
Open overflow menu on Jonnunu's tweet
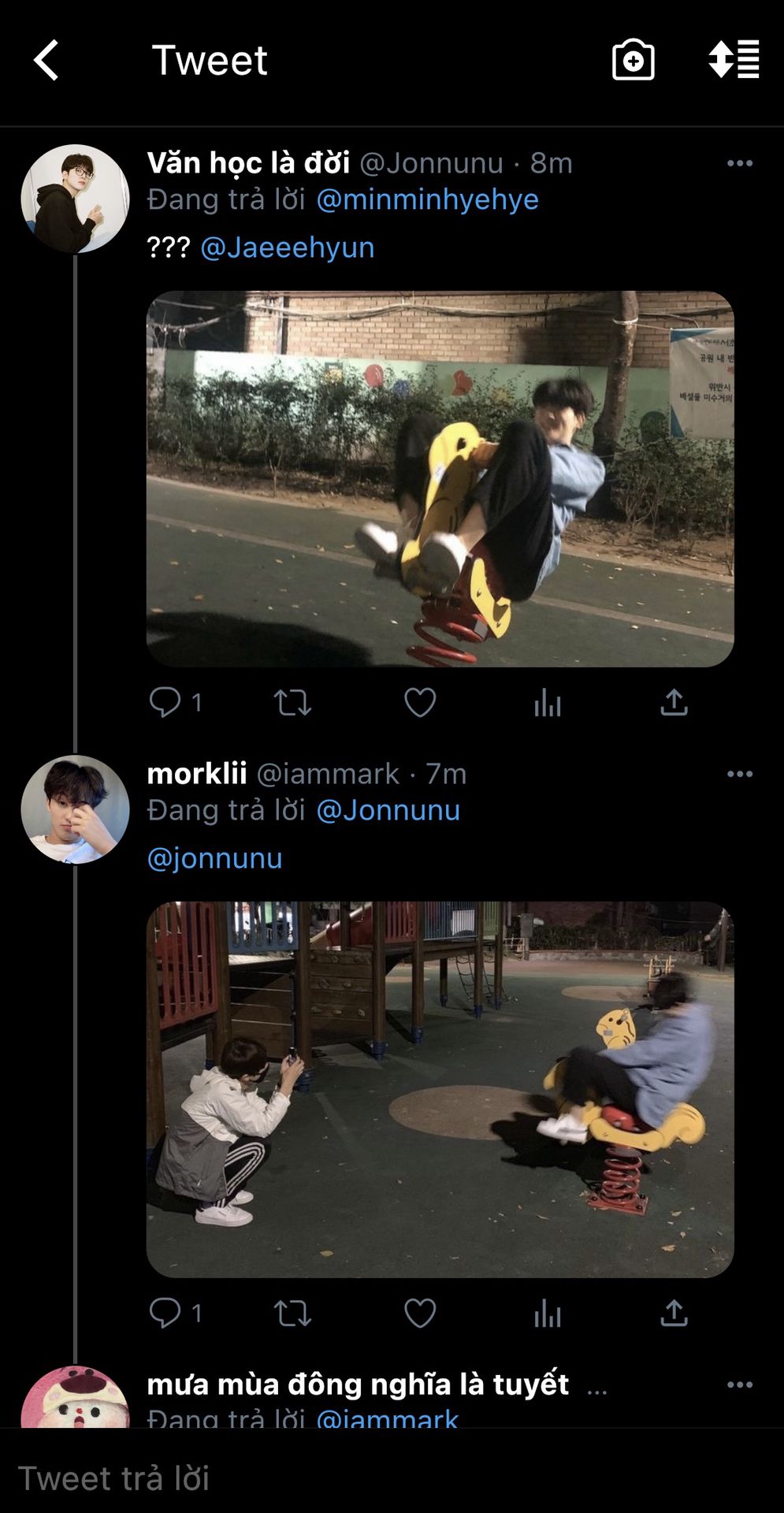tap(739, 163)
